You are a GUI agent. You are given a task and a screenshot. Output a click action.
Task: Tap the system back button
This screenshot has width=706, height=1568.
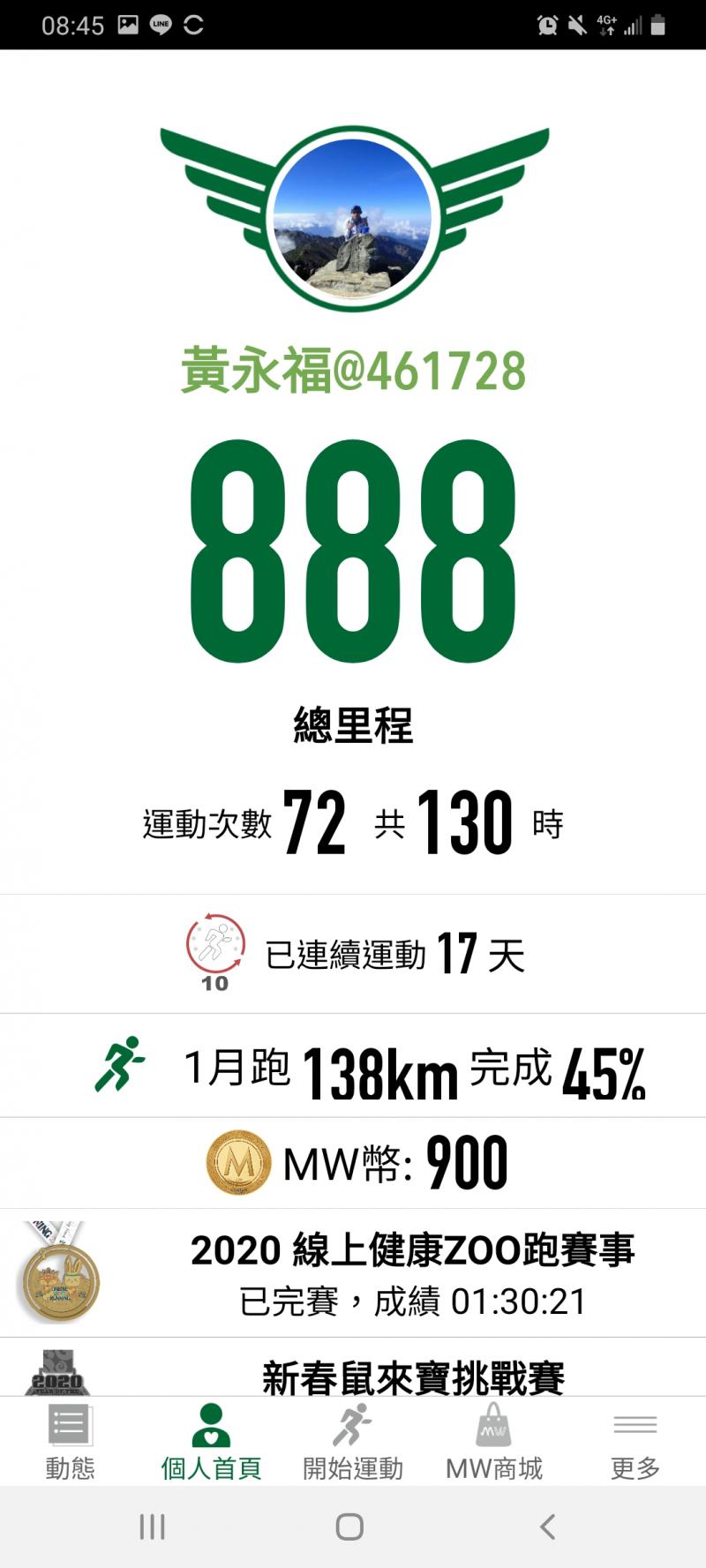point(547,1527)
